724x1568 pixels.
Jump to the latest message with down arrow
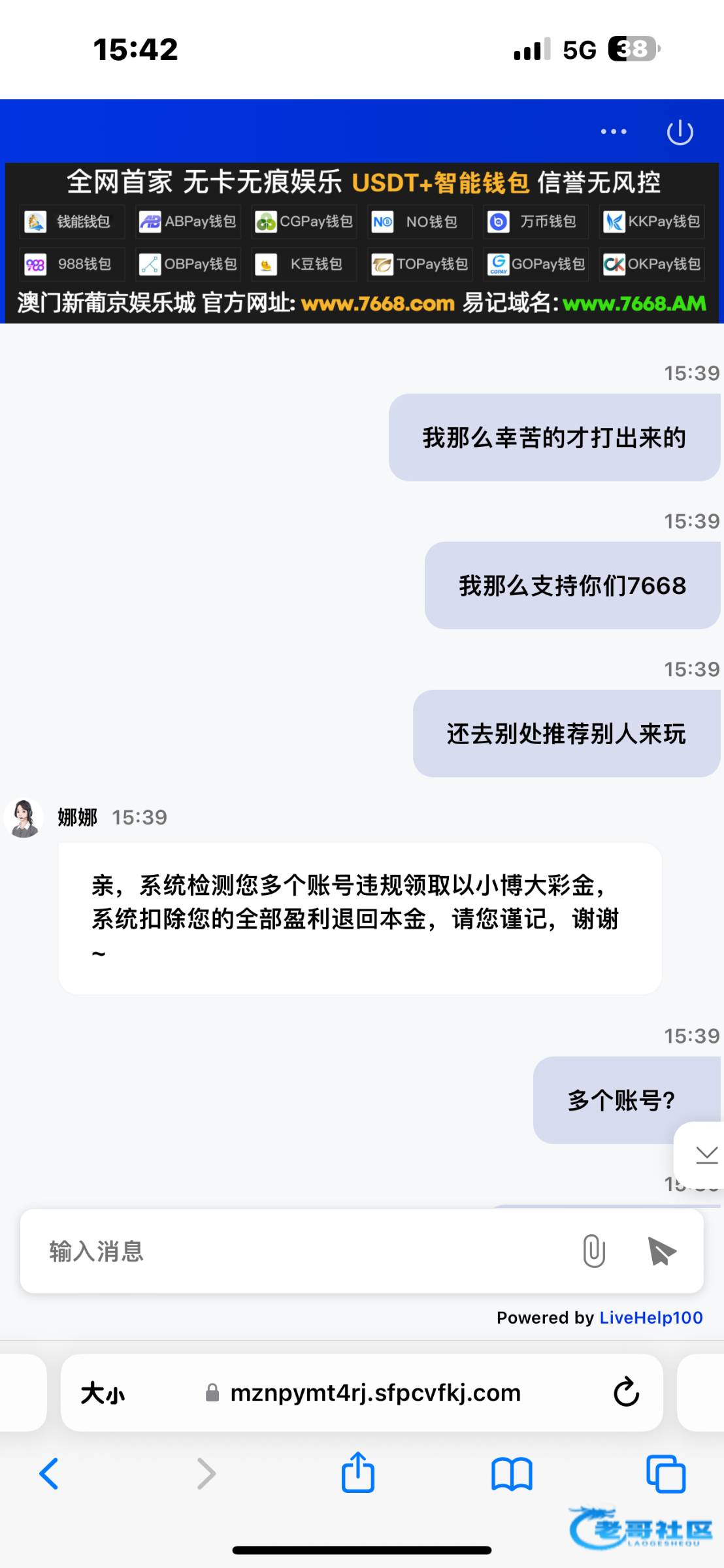(706, 1155)
